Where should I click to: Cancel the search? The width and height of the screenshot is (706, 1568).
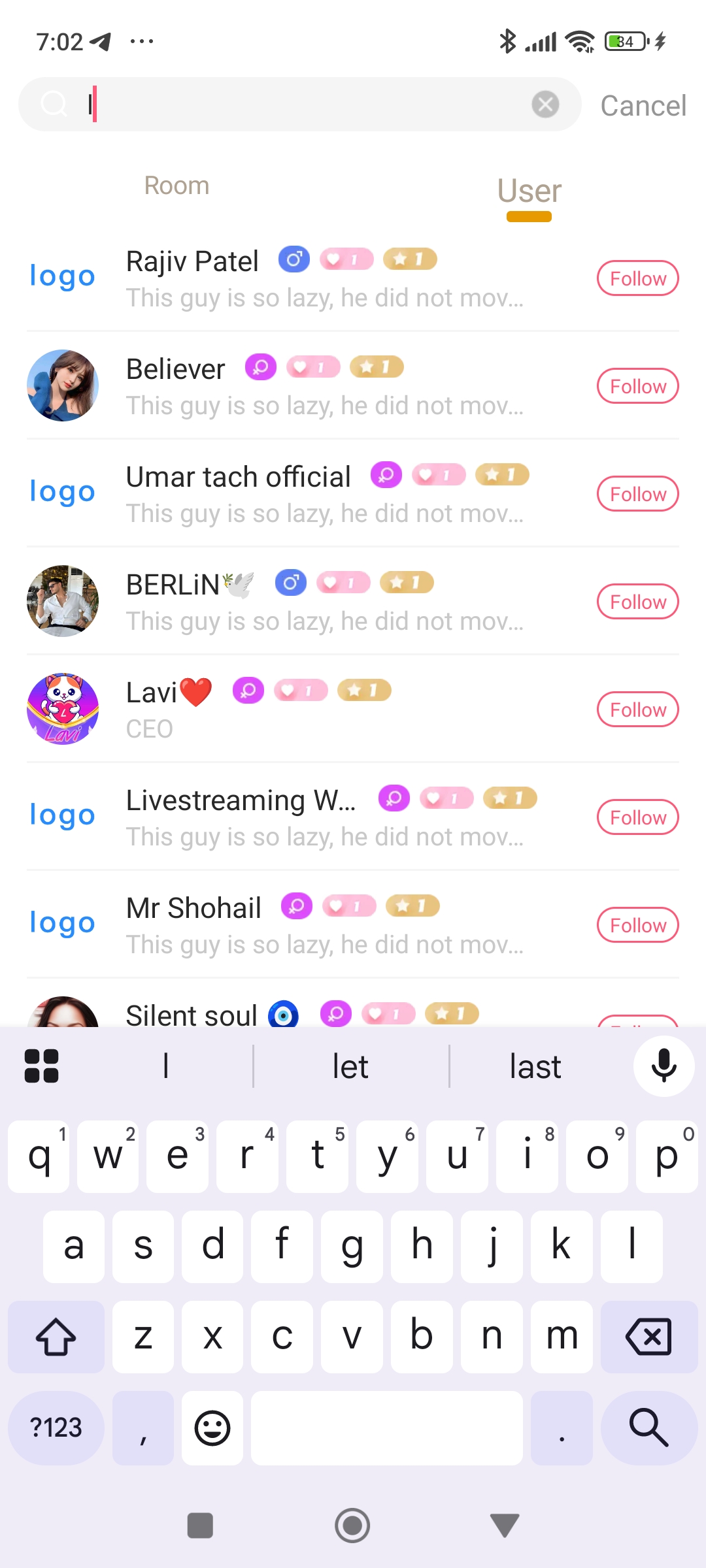643,106
